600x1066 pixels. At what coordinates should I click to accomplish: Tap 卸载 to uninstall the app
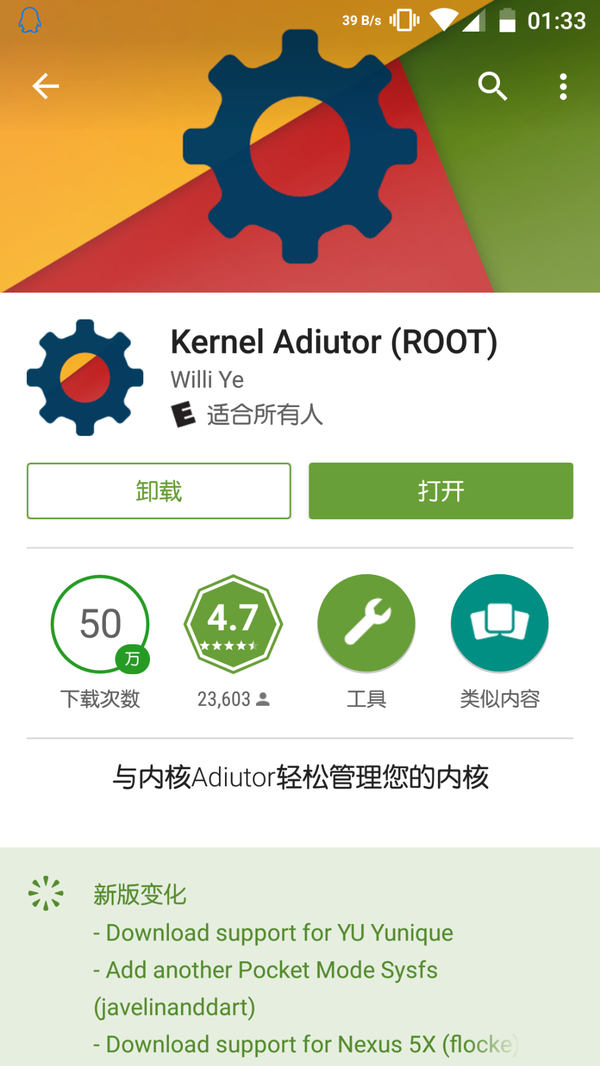[x=159, y=491]
